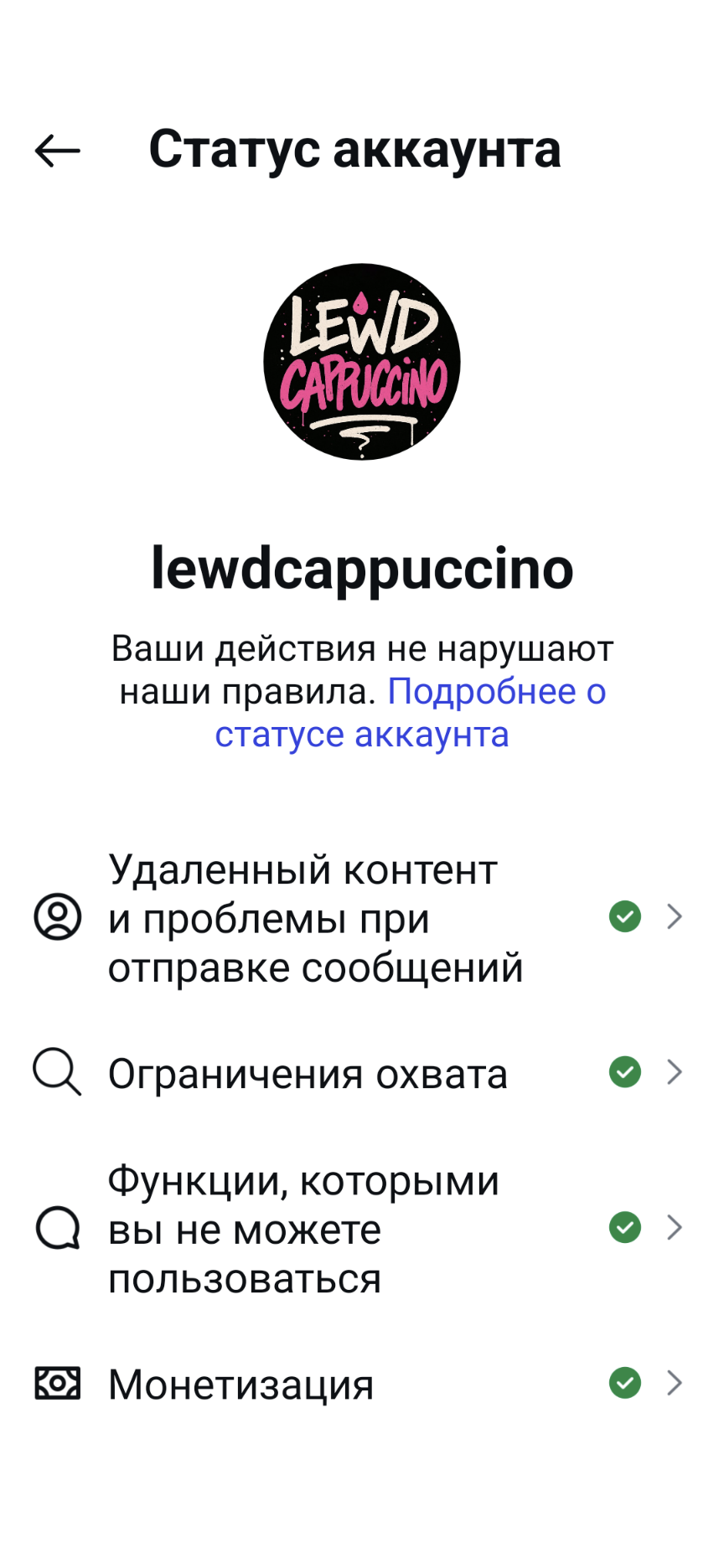Expand the Удаленный контент section chevron
The image size is (724, 1568).
click(x=675, y=916)
